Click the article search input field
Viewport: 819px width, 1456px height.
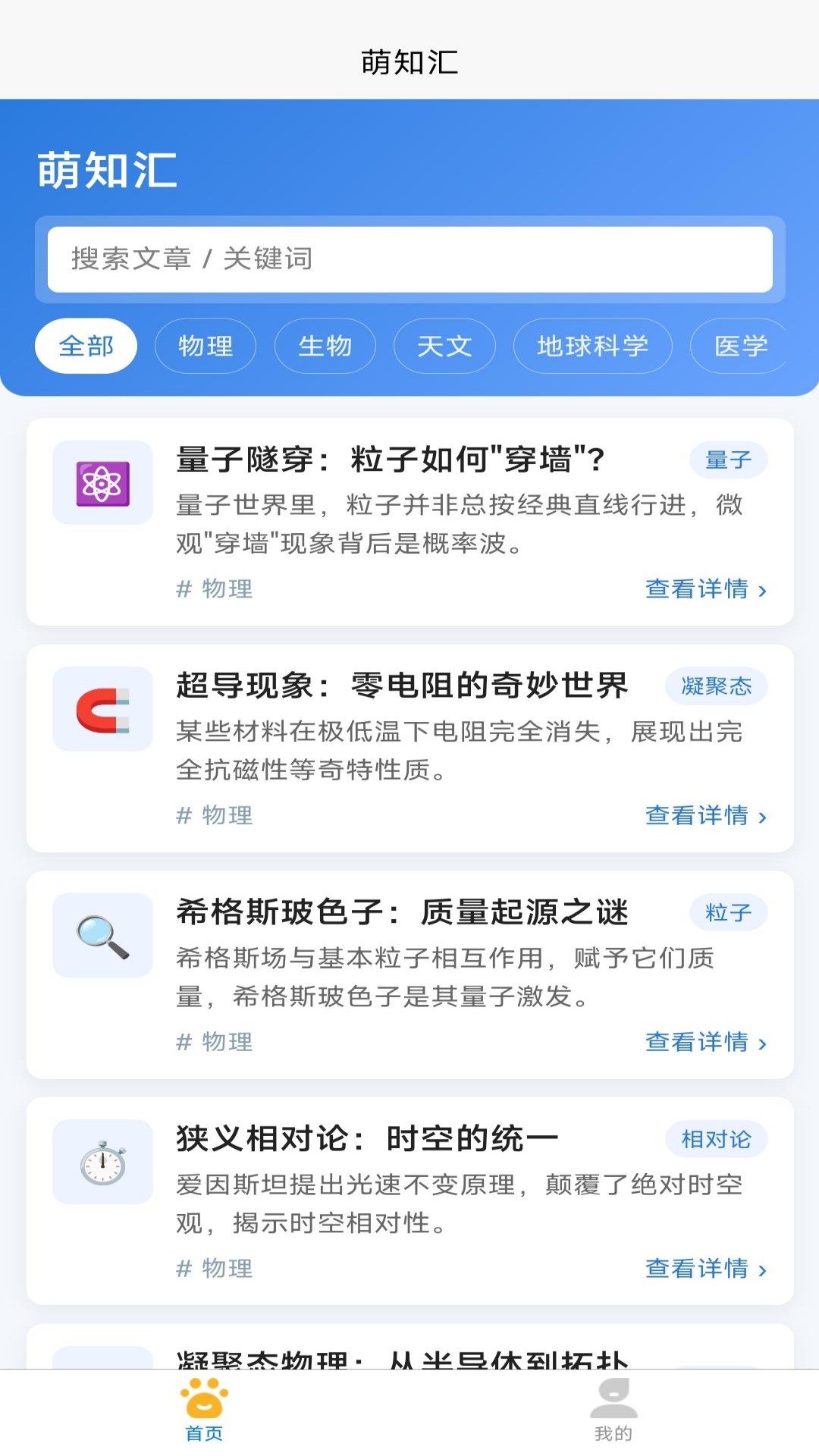pos(409,259)
